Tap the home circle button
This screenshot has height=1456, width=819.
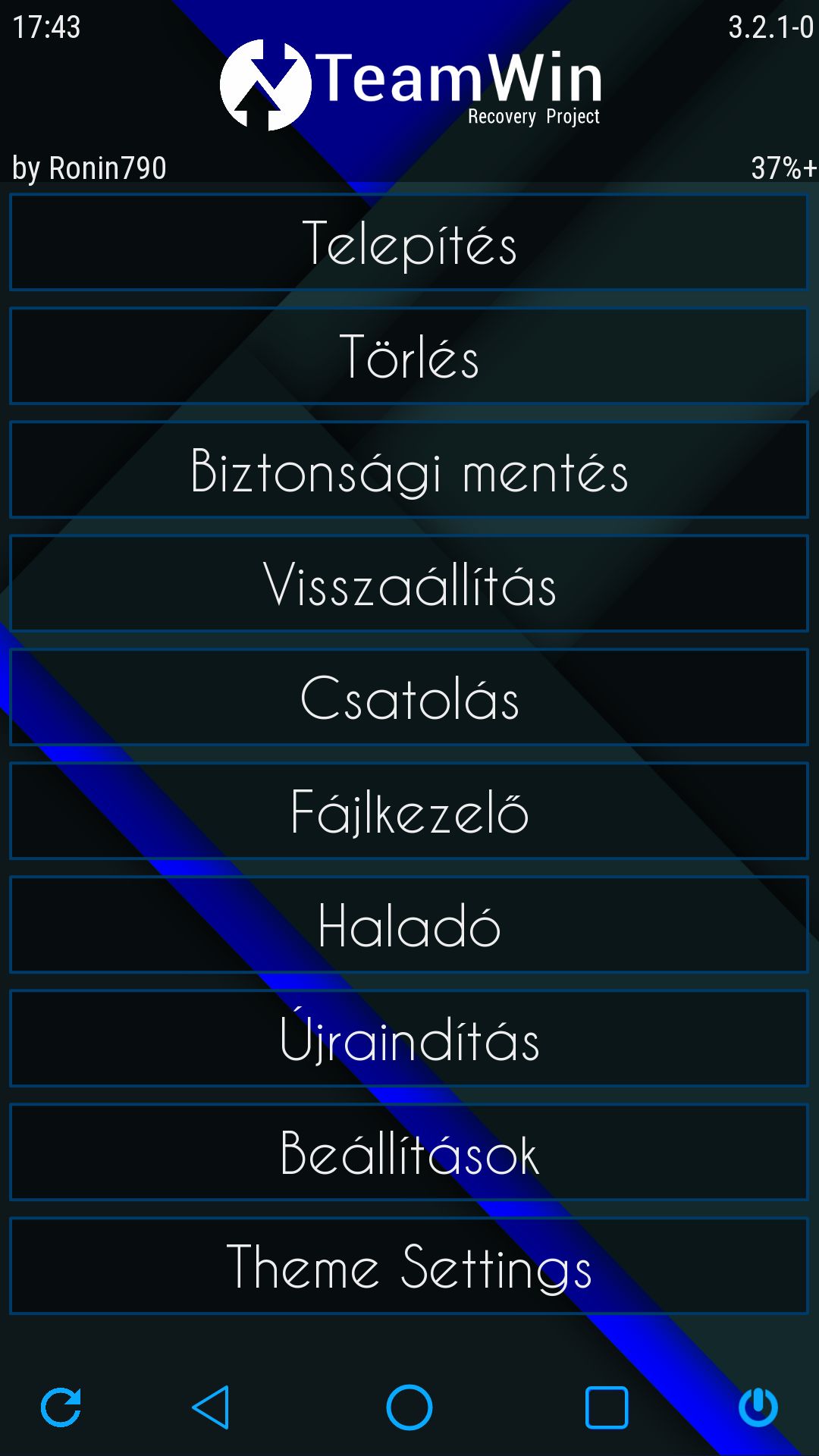[409, 1407]
